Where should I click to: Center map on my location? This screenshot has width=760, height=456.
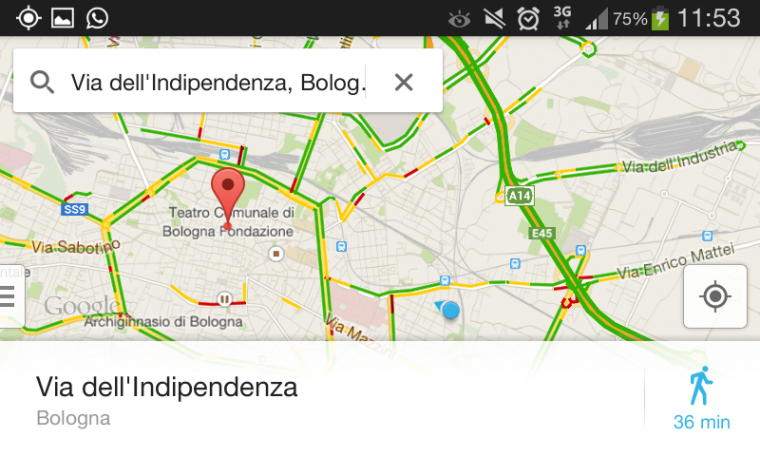tap(714, 297)
